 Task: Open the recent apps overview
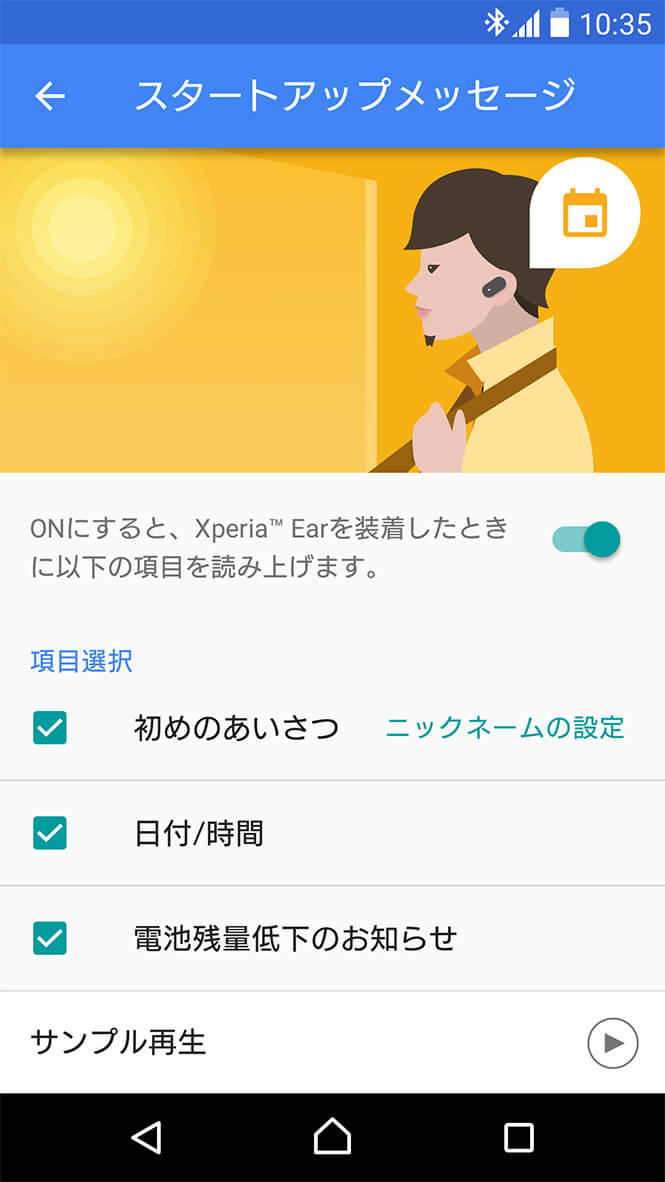pos(518,1137)
